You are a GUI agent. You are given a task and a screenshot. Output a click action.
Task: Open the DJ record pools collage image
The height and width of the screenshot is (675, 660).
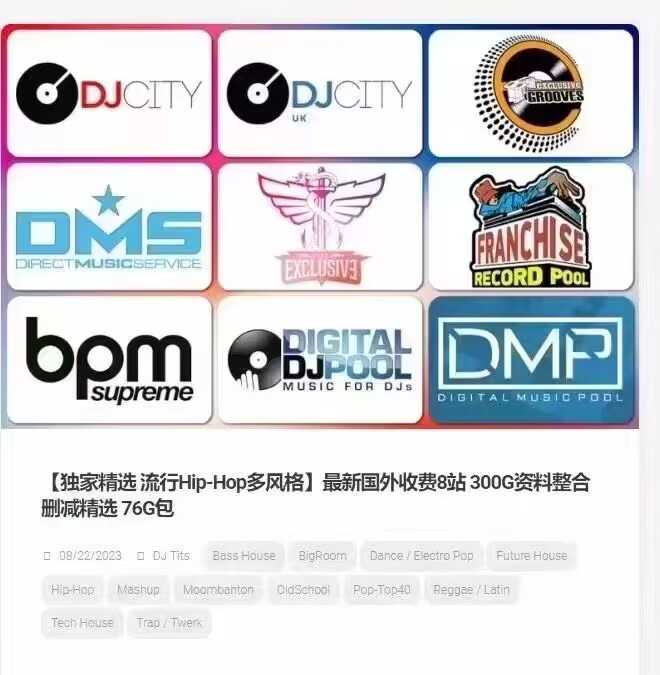(x=320, y=226)
